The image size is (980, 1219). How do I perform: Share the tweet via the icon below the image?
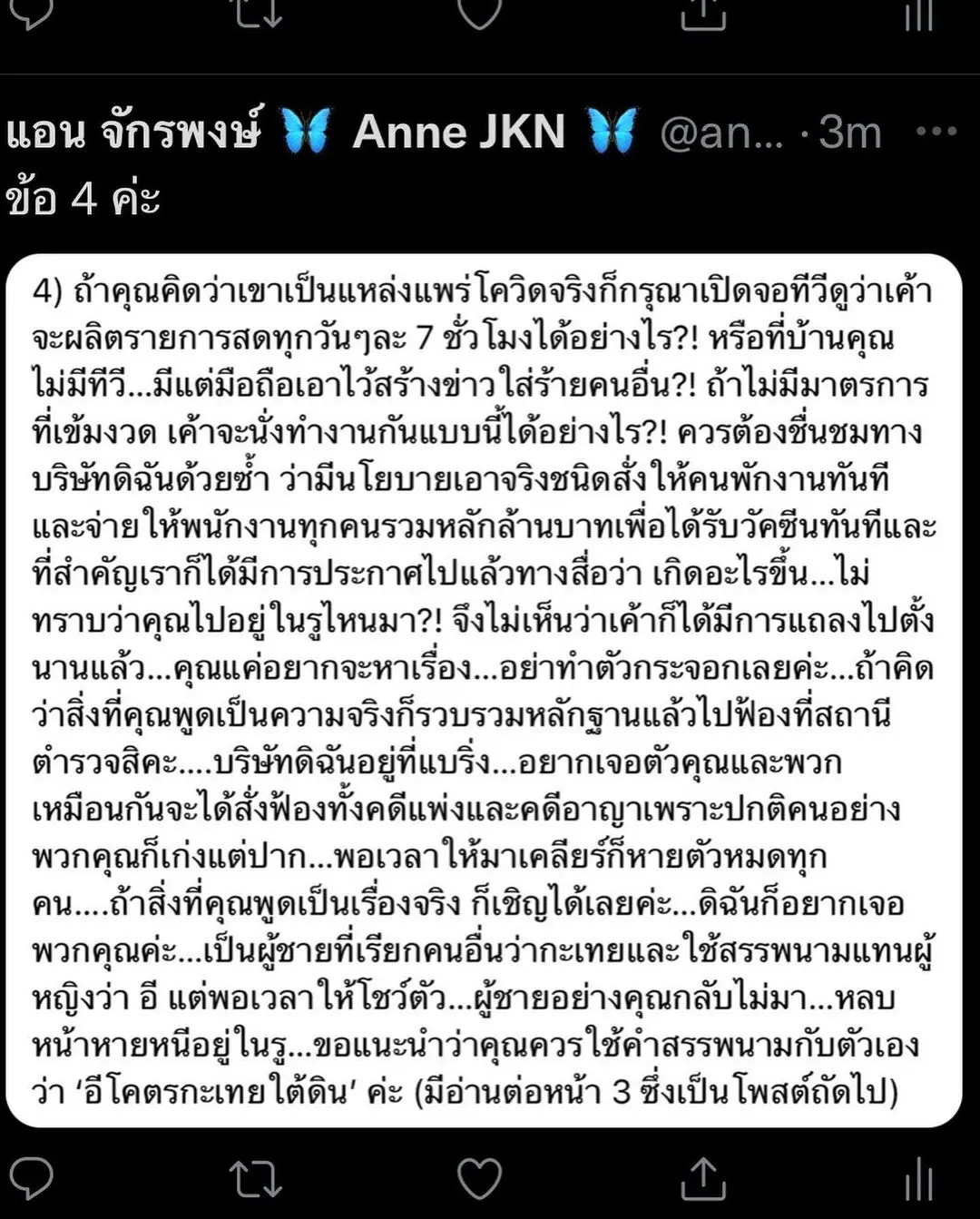coord(703,1178)
